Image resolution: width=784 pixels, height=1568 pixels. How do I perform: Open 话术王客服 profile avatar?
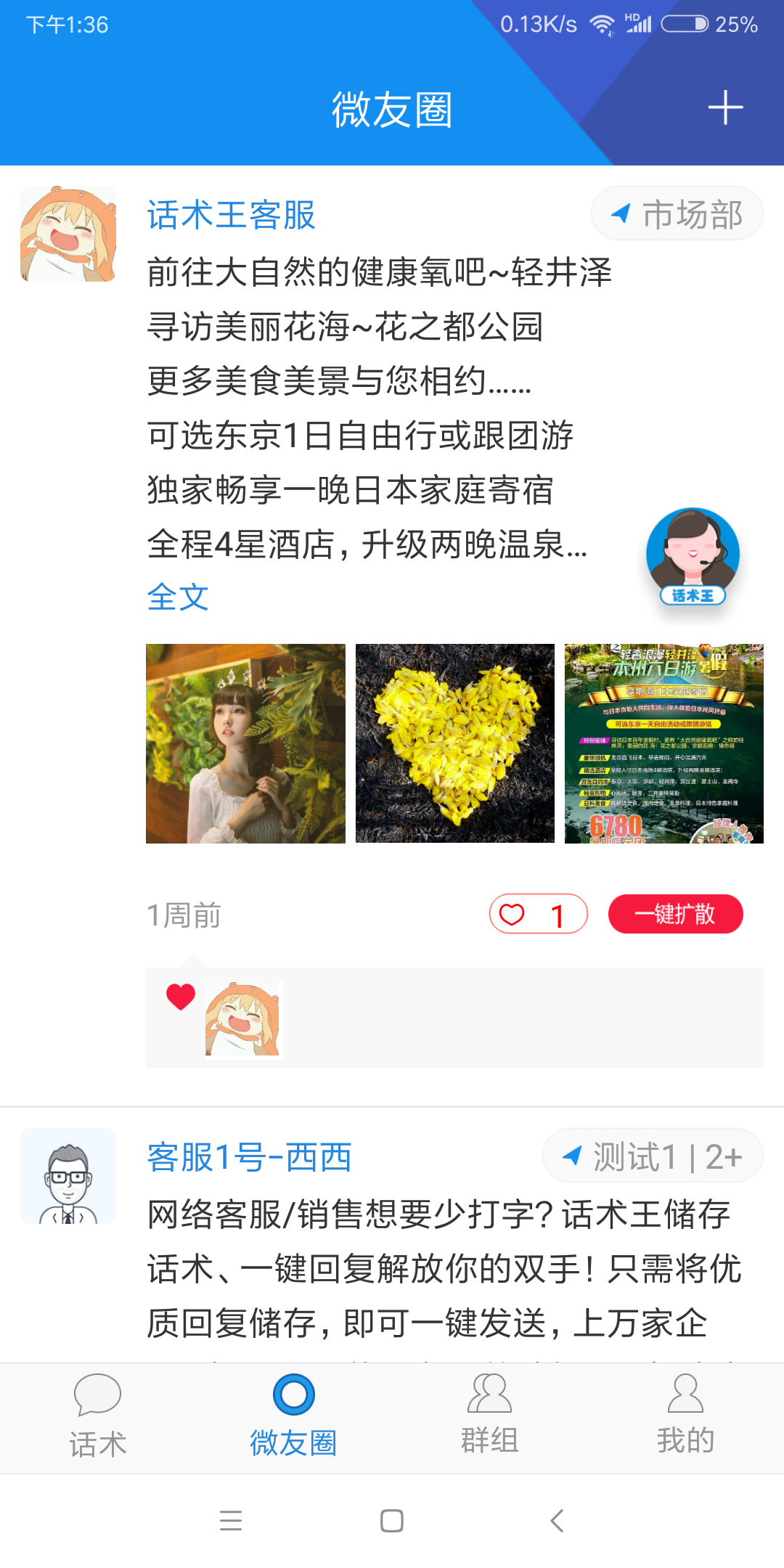coord(68,234)
